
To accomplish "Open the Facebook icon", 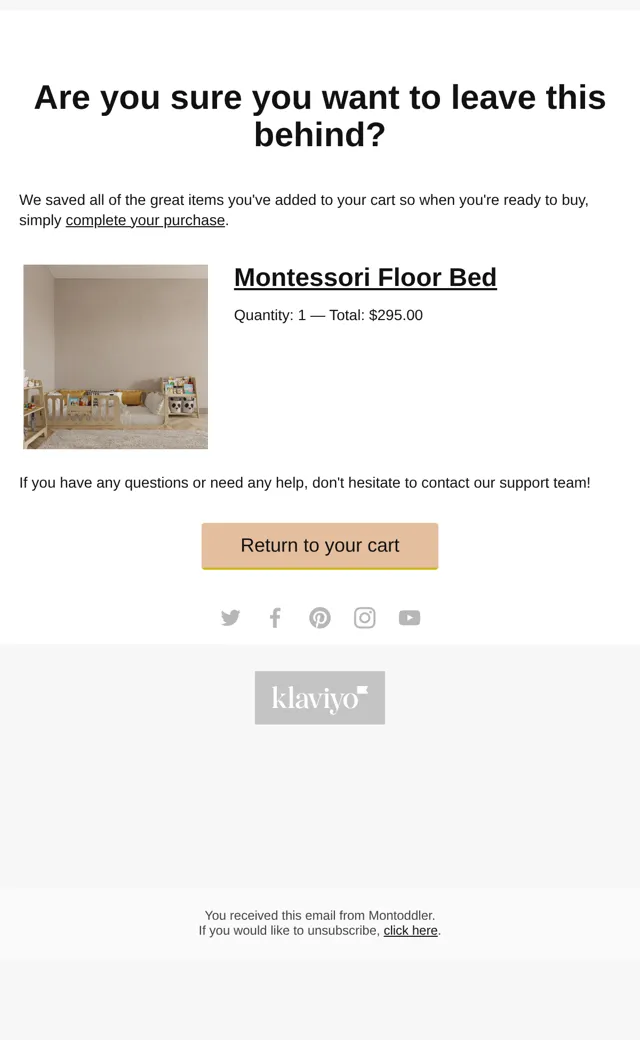I will coord(275,618).
